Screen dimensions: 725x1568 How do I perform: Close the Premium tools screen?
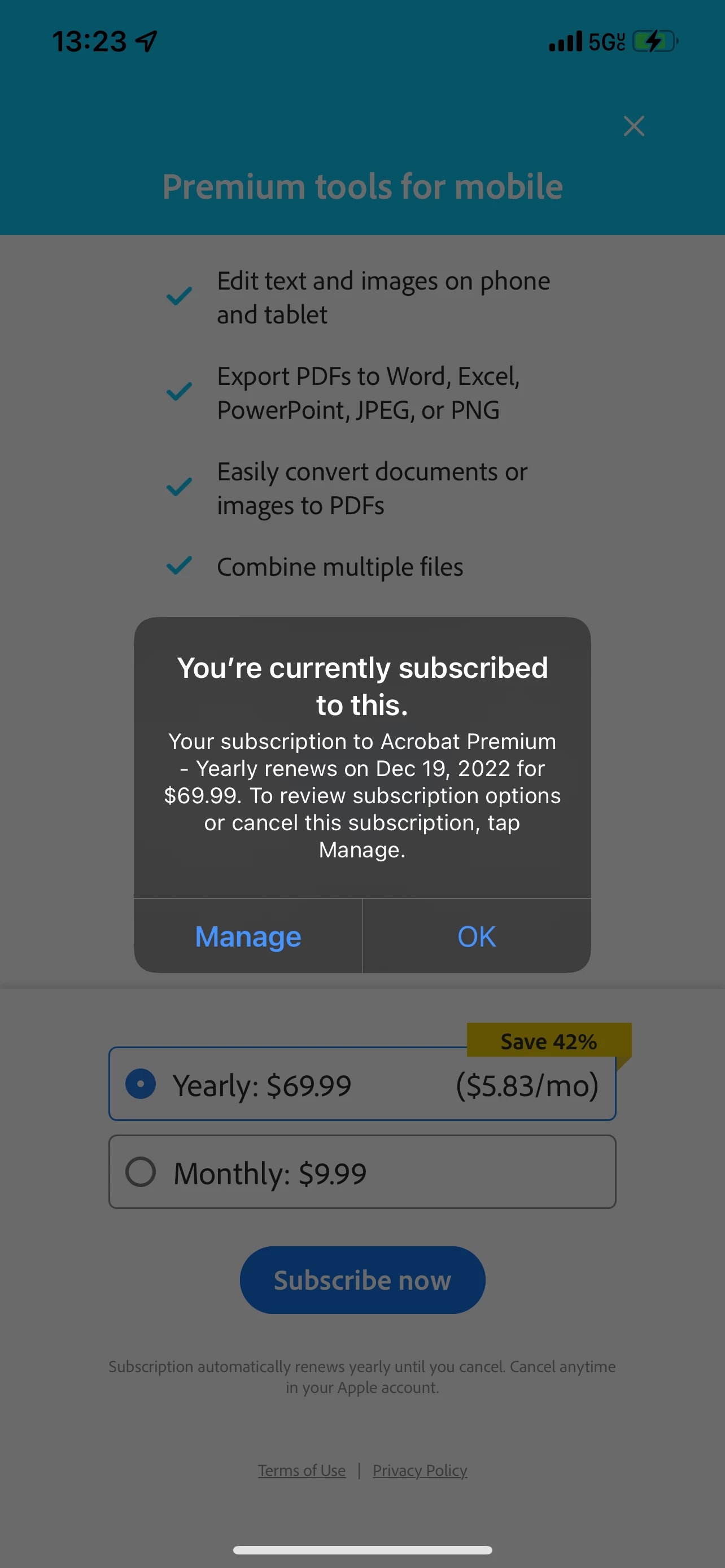coord(634,126)
